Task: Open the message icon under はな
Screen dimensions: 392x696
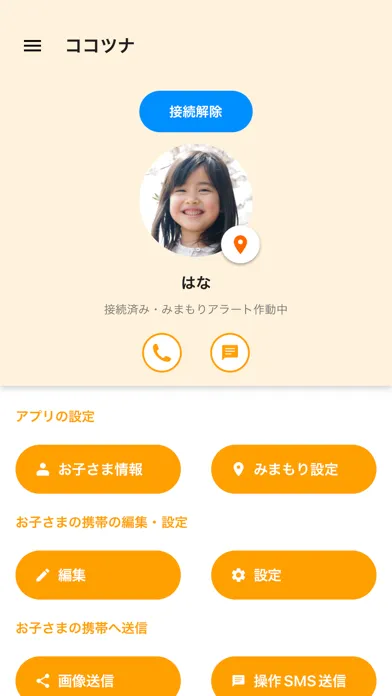Action: pos(230,352)
